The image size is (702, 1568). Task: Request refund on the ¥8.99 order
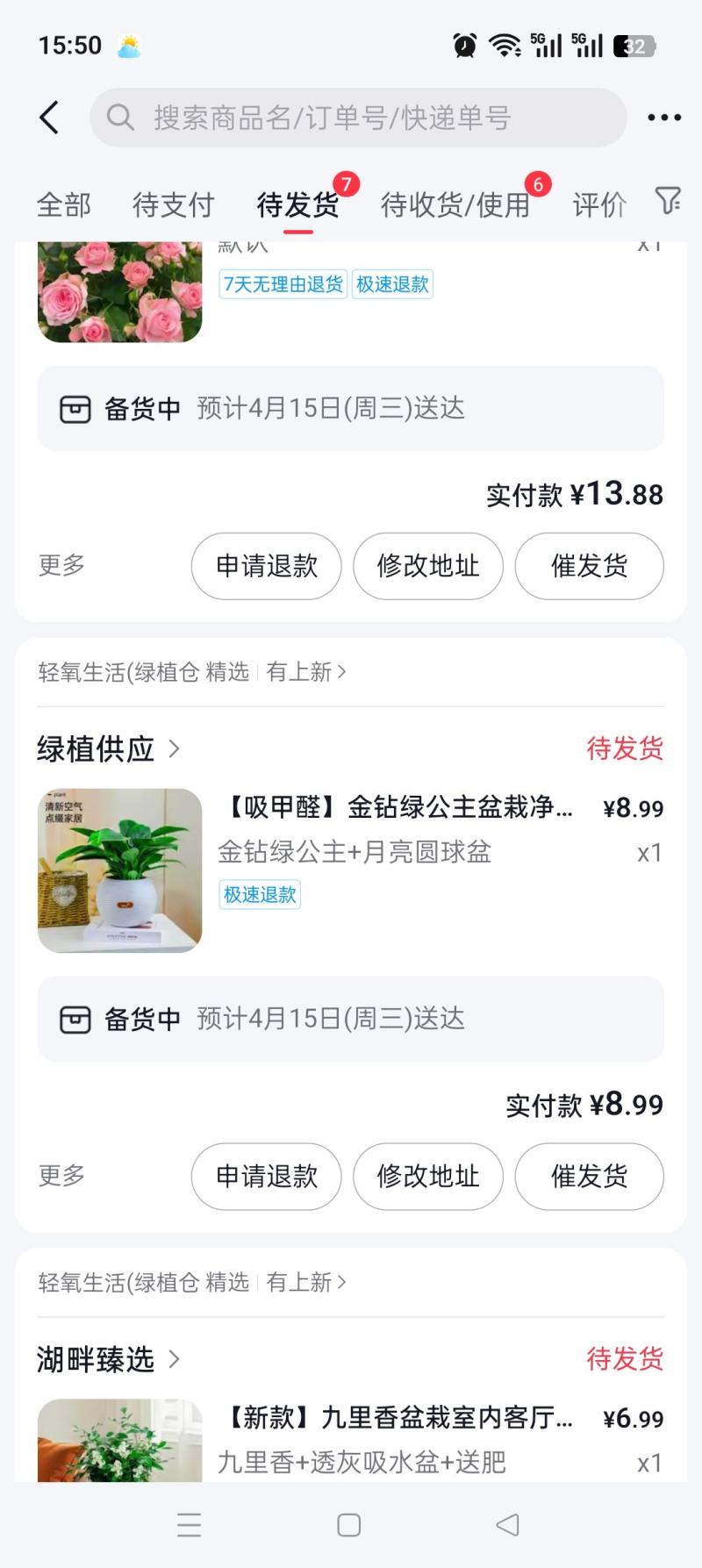coord(267,1177)
